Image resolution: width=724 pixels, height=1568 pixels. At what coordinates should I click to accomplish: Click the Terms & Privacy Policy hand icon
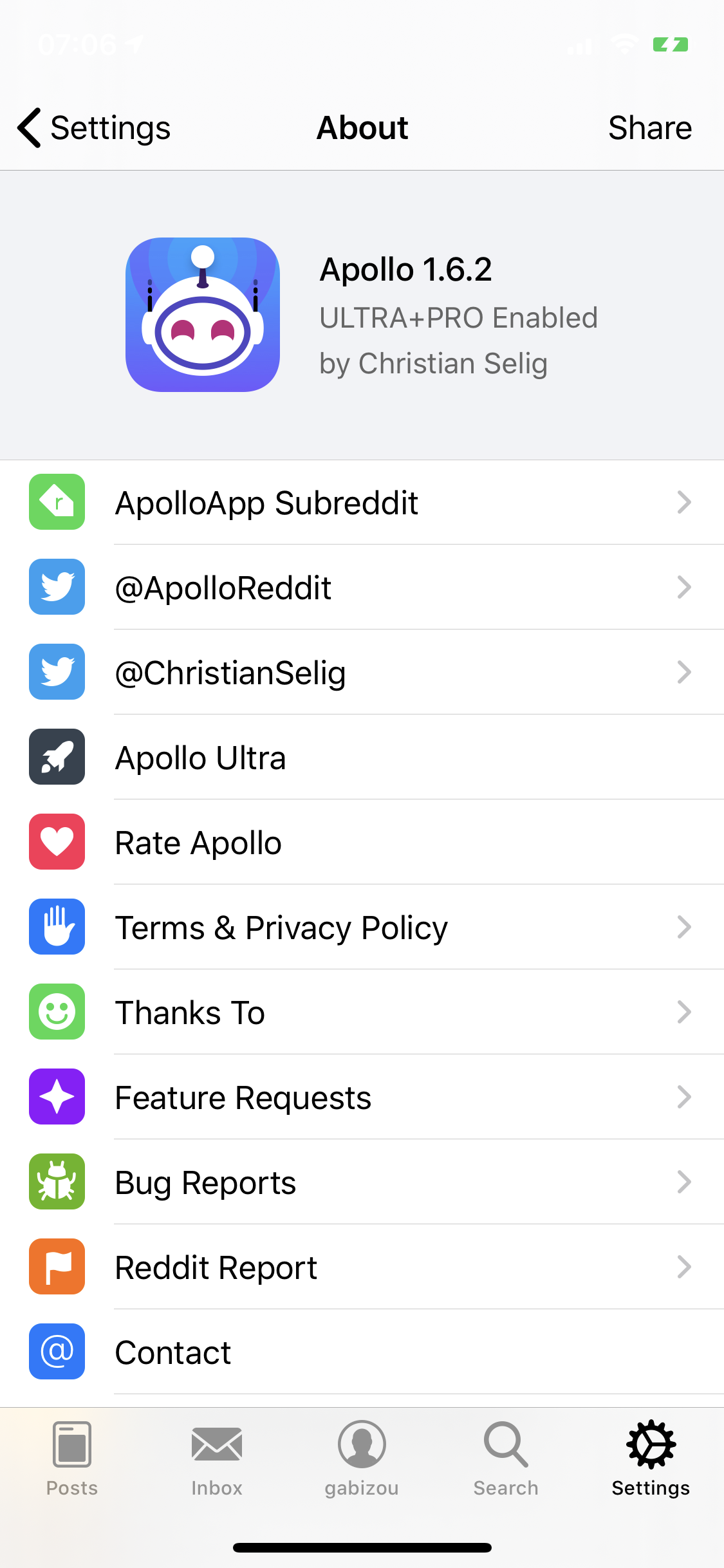click(x=57, y=927)
